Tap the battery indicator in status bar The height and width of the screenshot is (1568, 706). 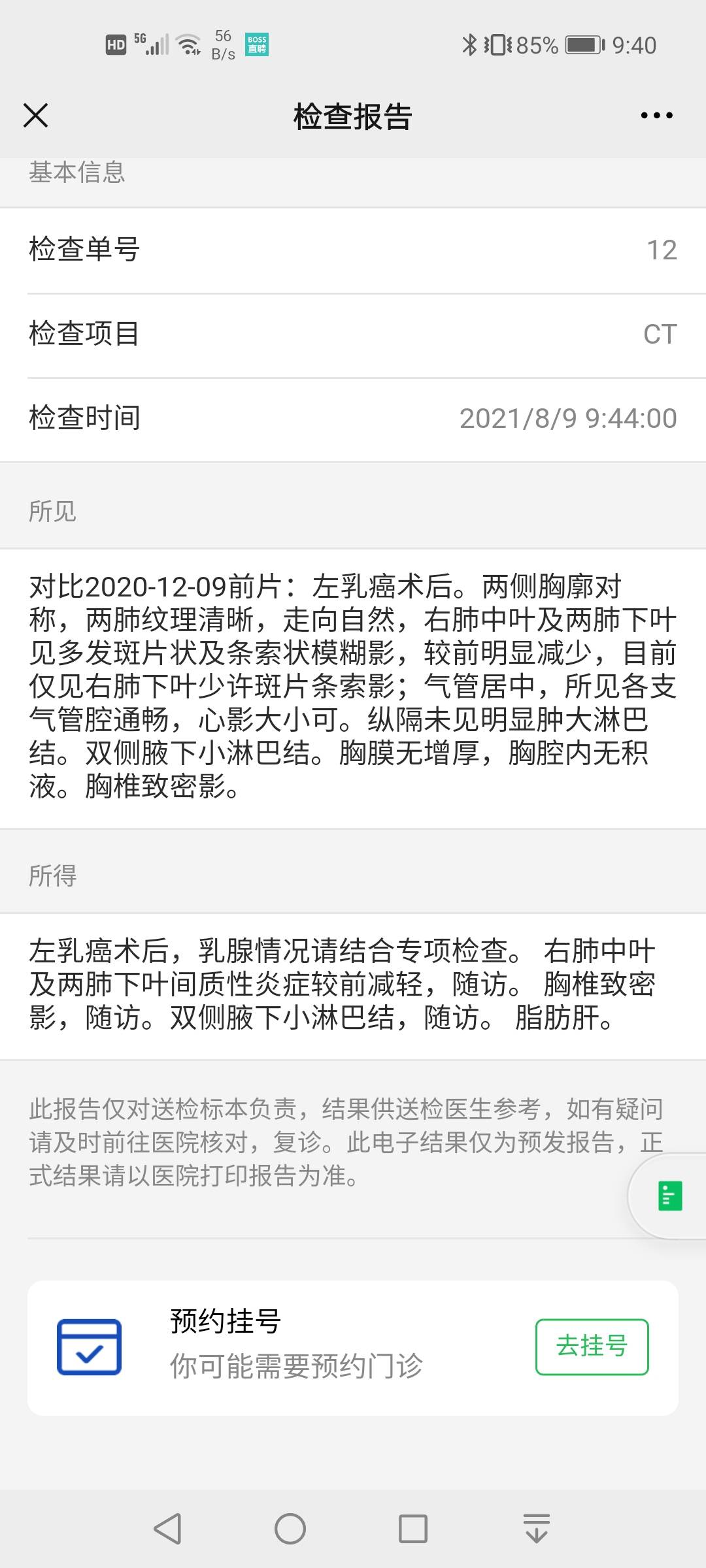tap(580, 44)
